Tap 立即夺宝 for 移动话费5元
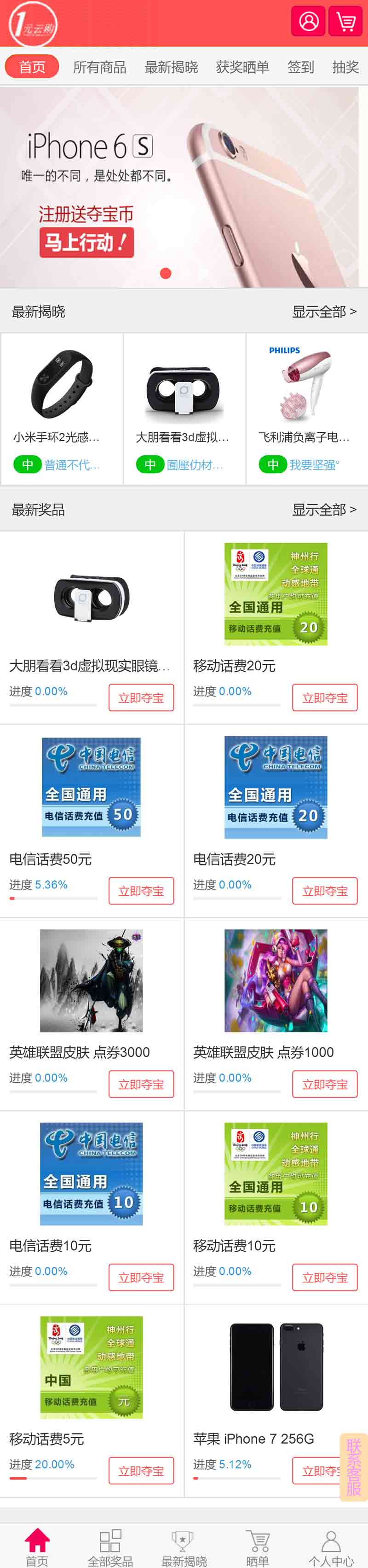Image resolution: width=368 pixels, height=1568 pixels. pyautogui.click(x=141, y=1470)
